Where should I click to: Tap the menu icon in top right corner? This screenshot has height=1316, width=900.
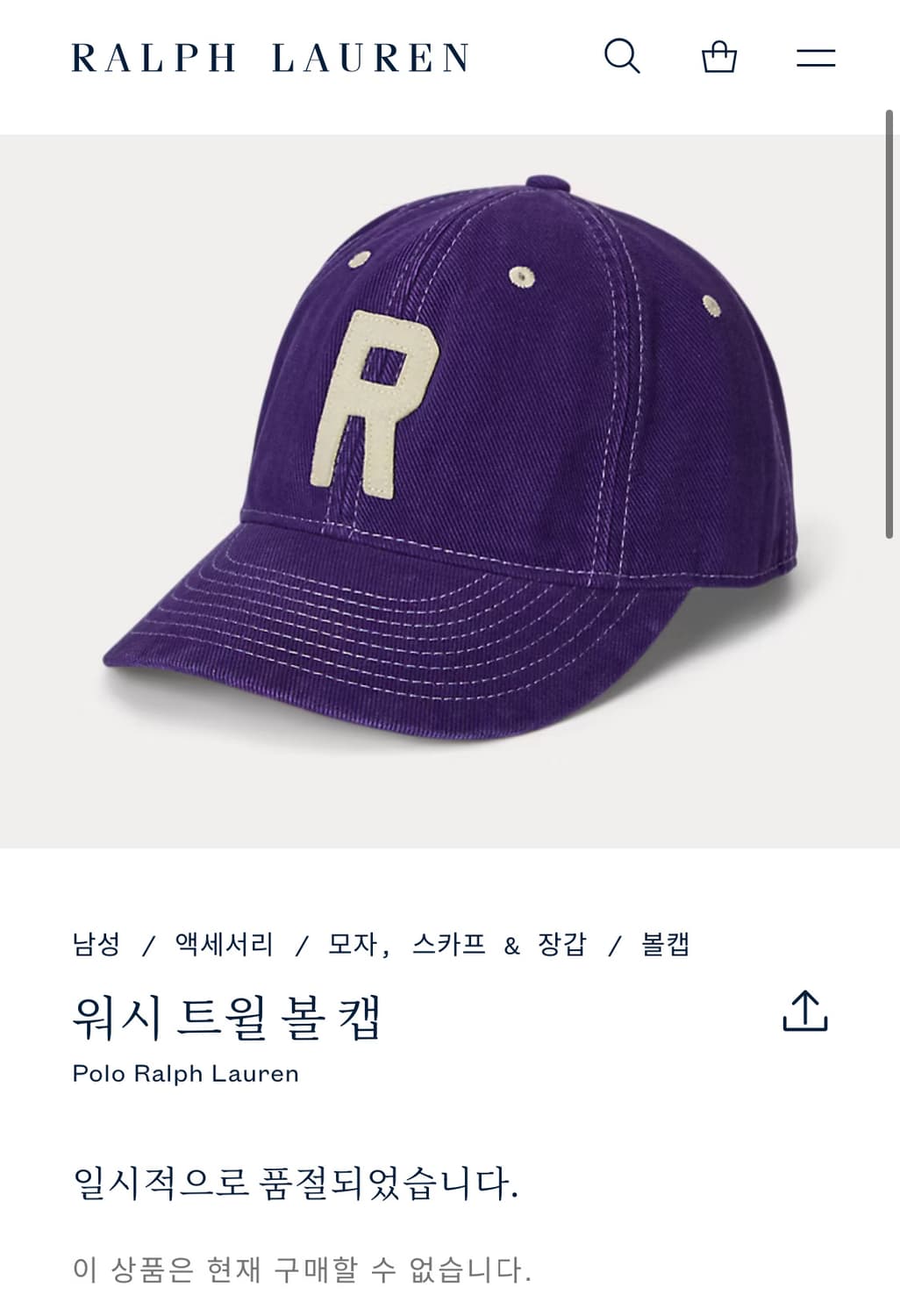click(x=817, y=57)
